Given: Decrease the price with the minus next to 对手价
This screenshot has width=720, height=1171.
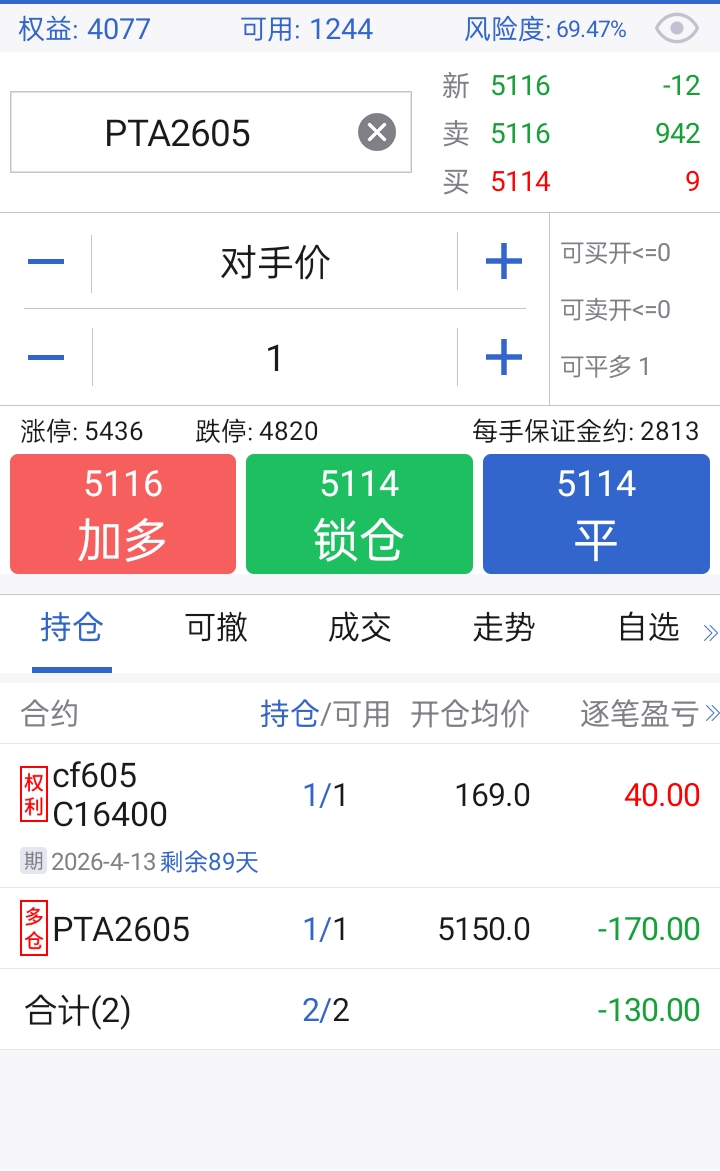Looking at the screenshot, I should pos(46,263).
